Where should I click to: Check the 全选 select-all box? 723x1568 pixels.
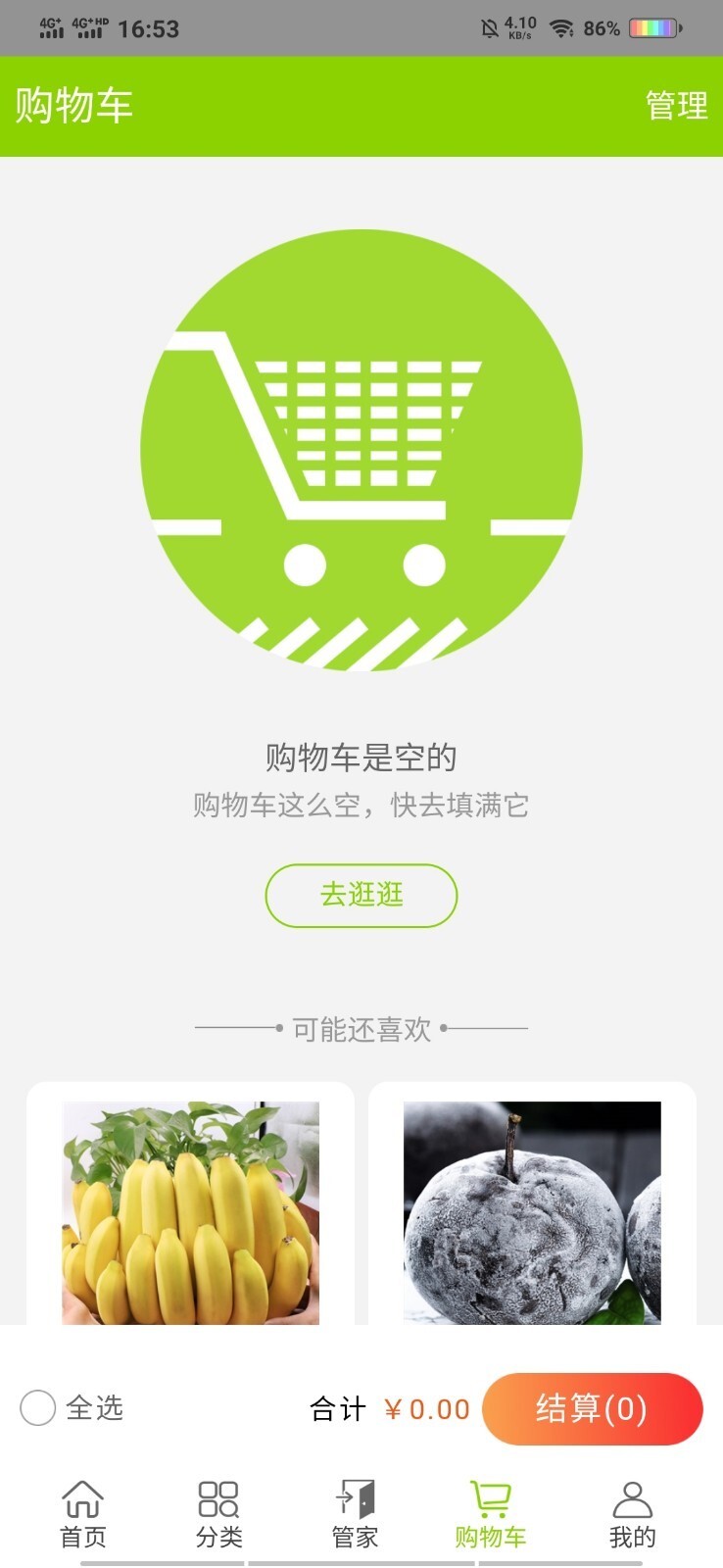click(38, 1408)
